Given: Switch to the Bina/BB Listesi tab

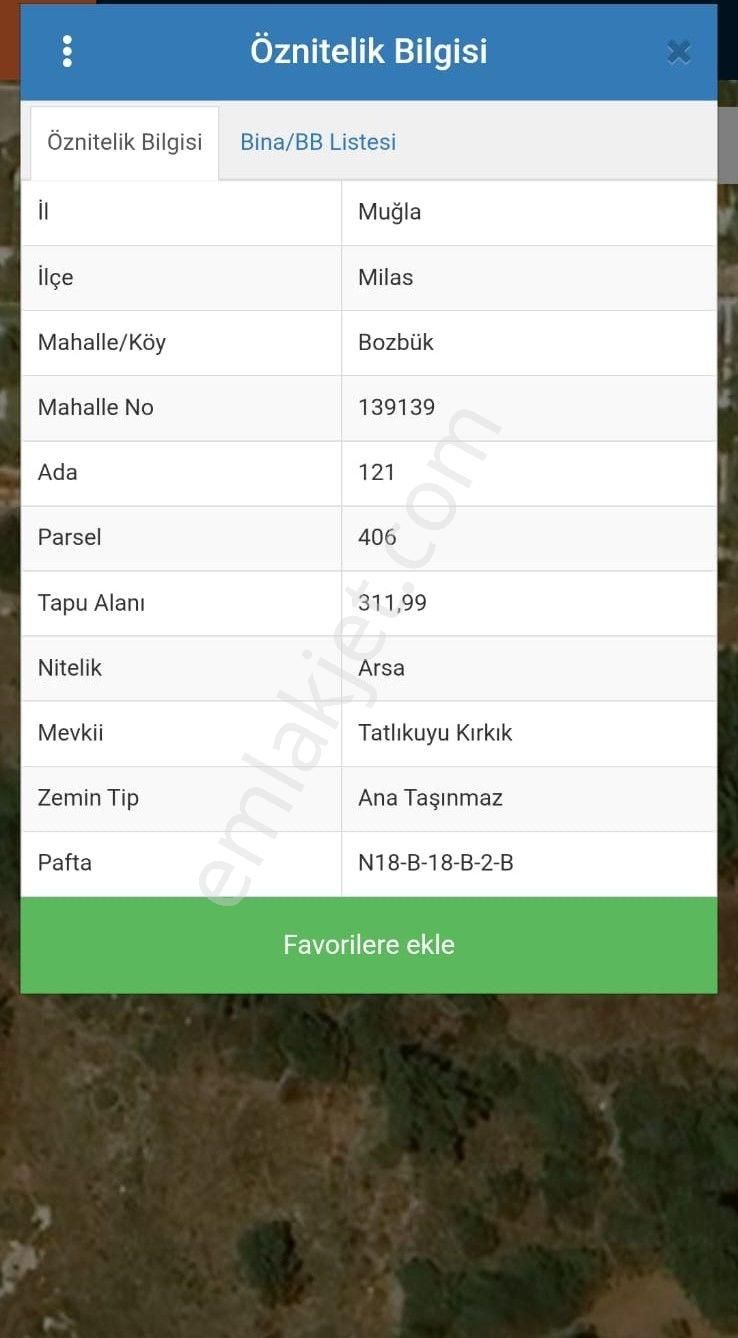Looking at the screenshot, I should pos(318,142).
